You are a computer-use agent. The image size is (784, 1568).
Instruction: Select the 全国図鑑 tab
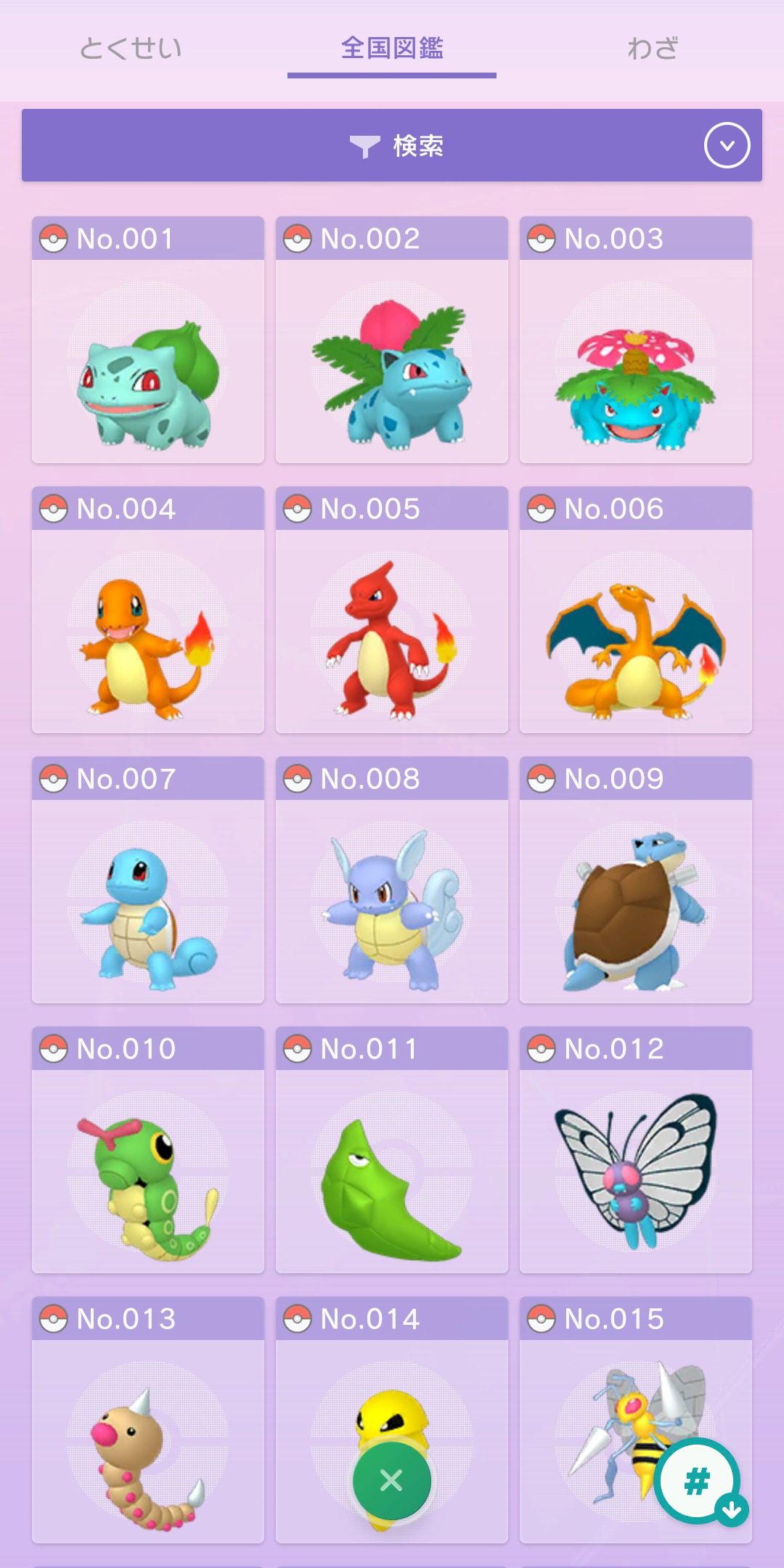392,49
